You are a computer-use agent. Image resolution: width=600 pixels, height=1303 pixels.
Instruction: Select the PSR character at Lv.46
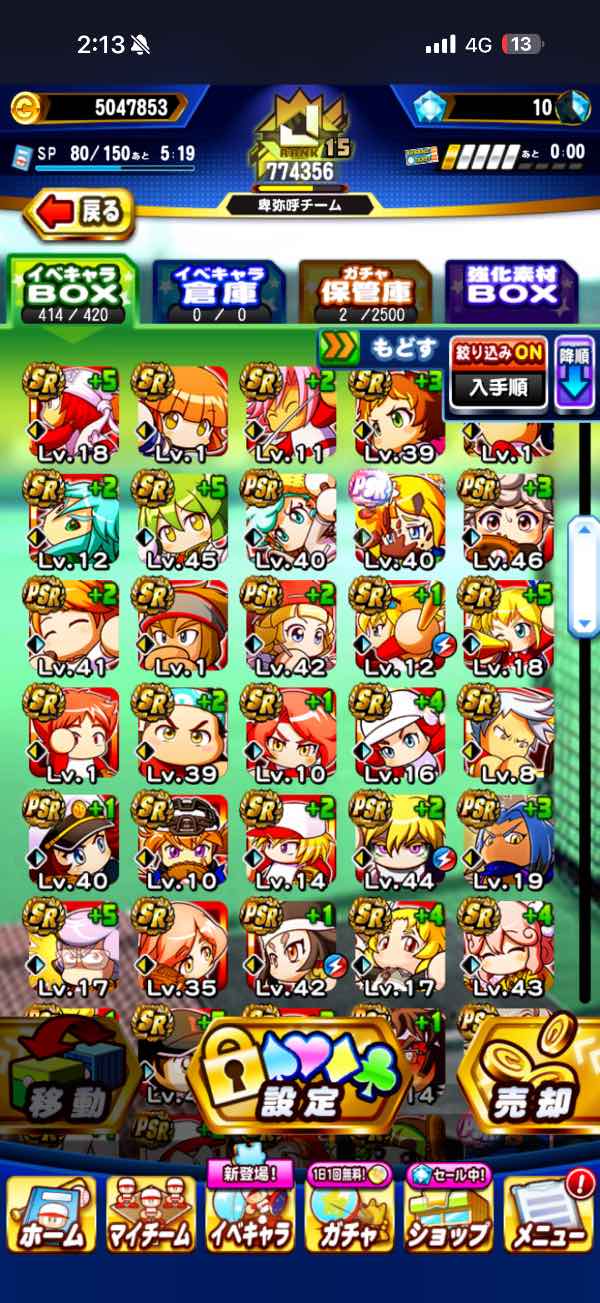pyautogui.click(x=505, y=521)
